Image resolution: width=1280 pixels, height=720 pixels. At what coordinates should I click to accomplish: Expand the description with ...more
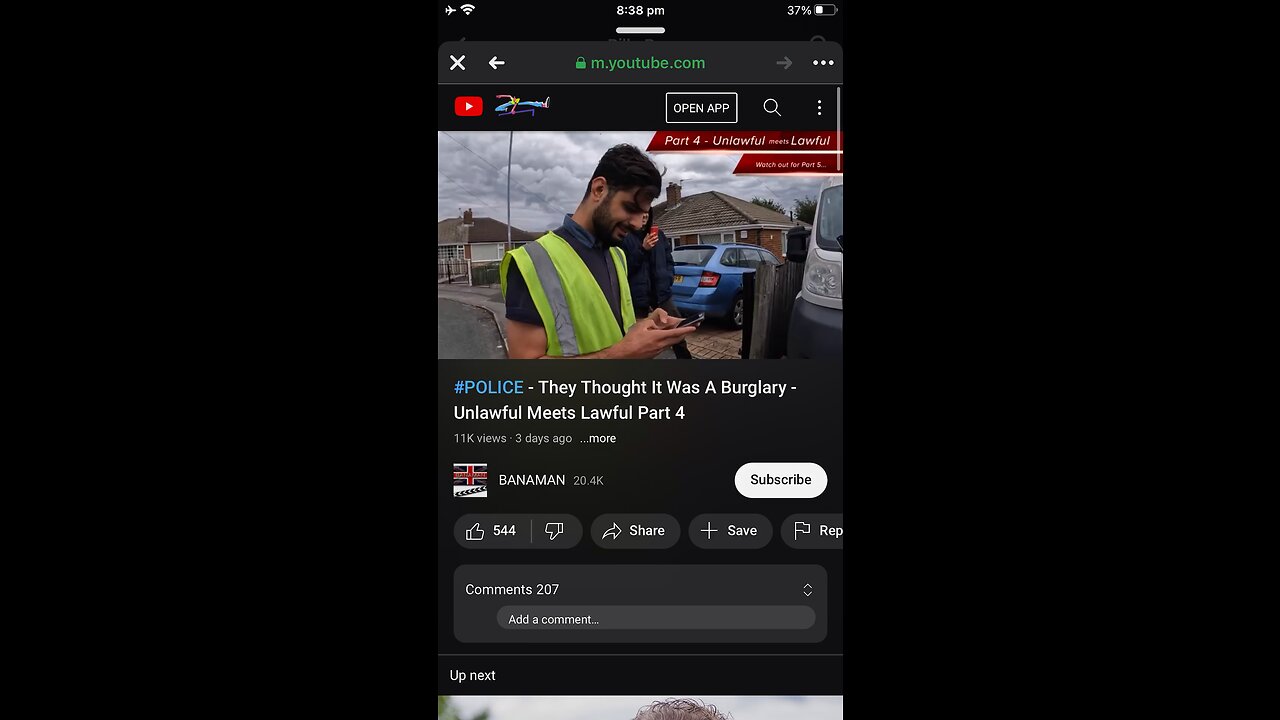598,438
